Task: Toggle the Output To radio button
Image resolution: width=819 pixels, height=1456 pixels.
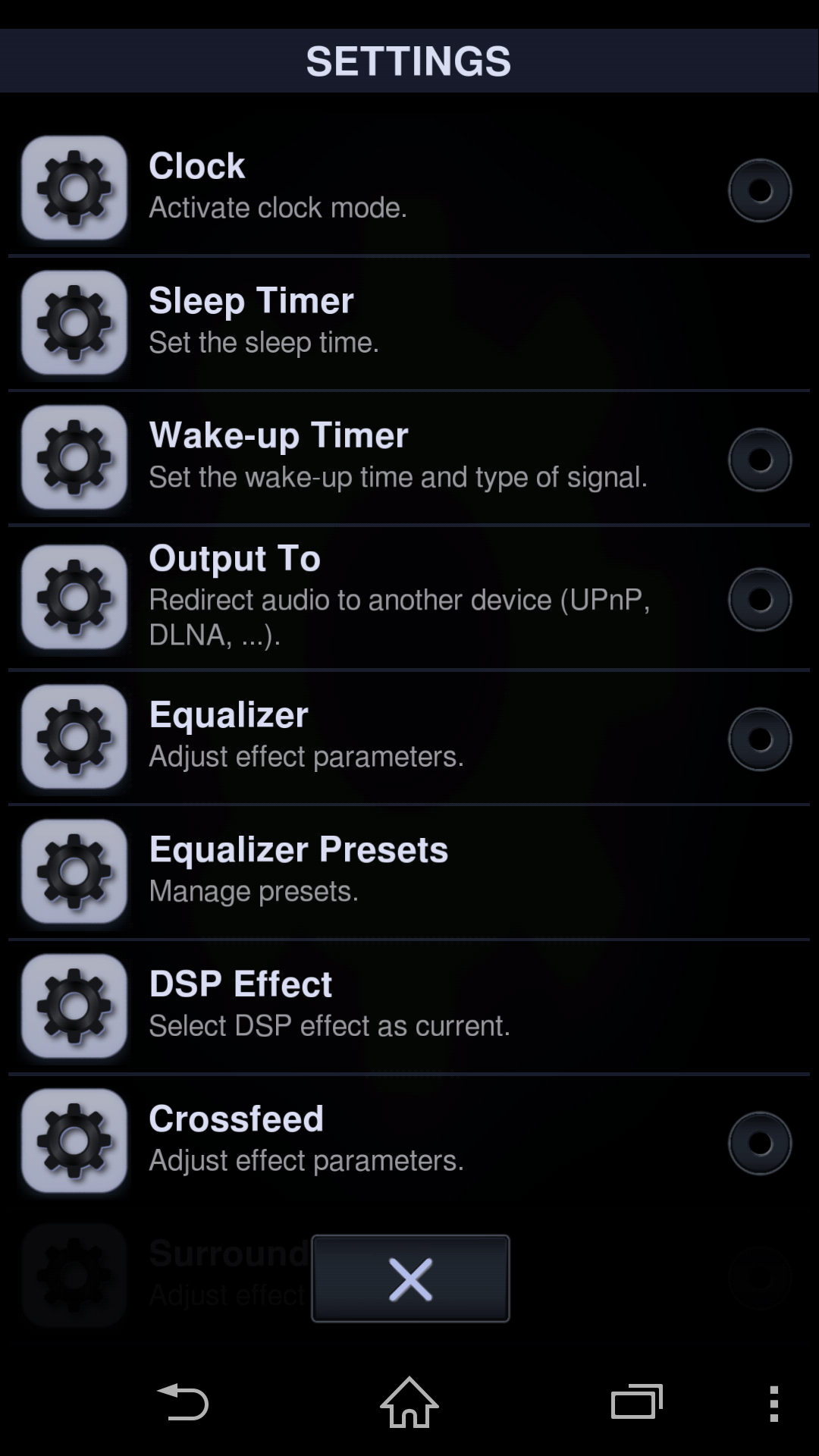Action: pyautogui.click(x=760, y=599)
